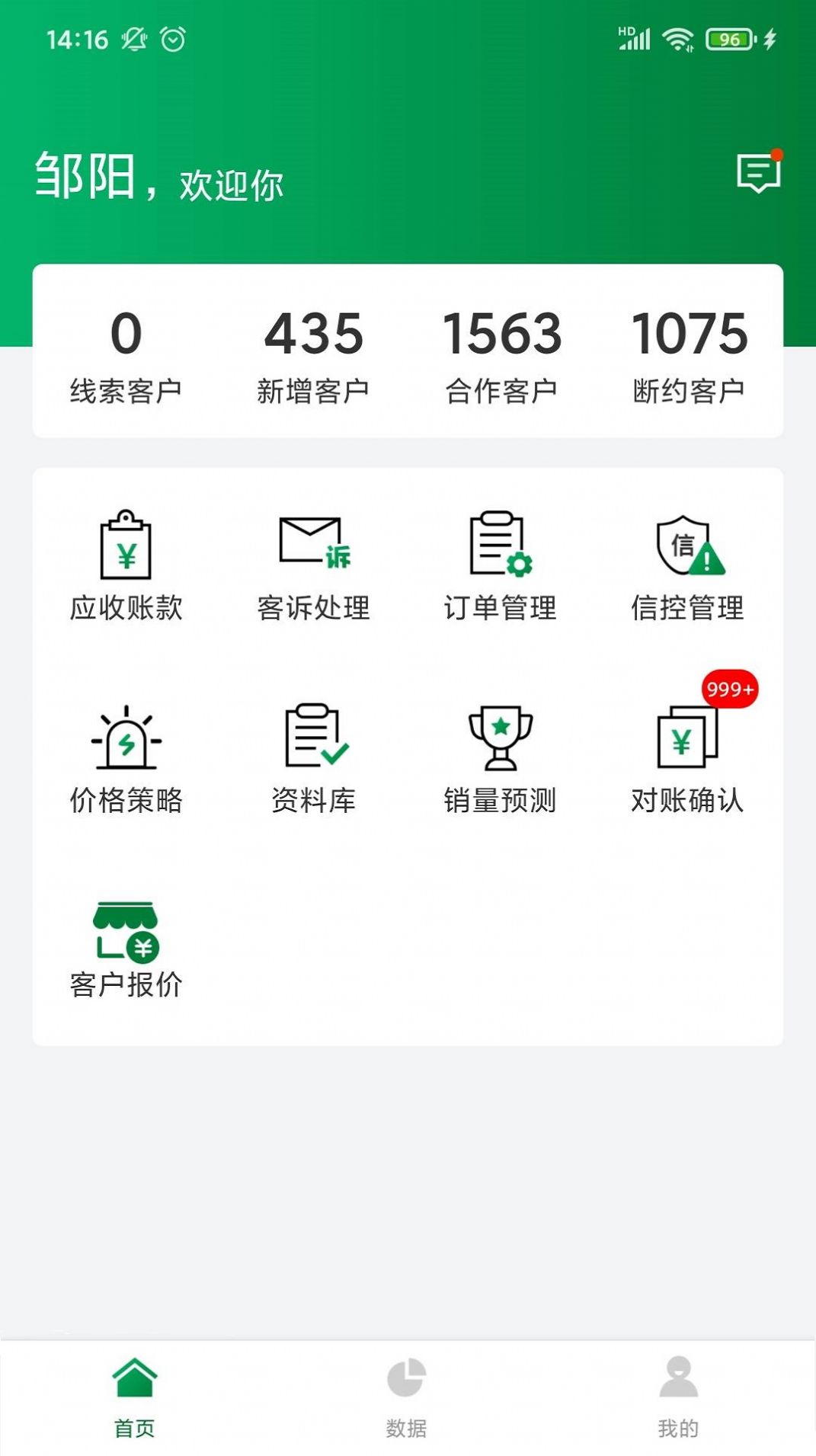The height and width of the screenshot is (1456, 816).
Task: Open 客诉处理 customer complaint handling
Action: tap(314, 562)
